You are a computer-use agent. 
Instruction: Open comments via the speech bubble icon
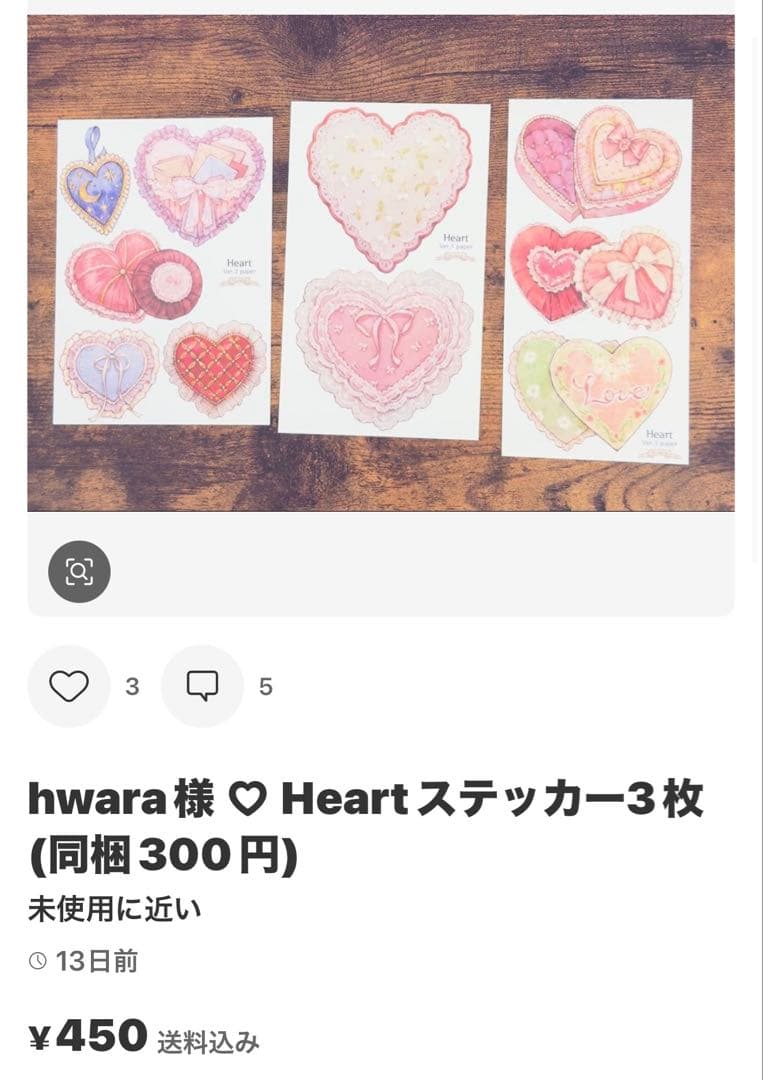tap(203, 686)
